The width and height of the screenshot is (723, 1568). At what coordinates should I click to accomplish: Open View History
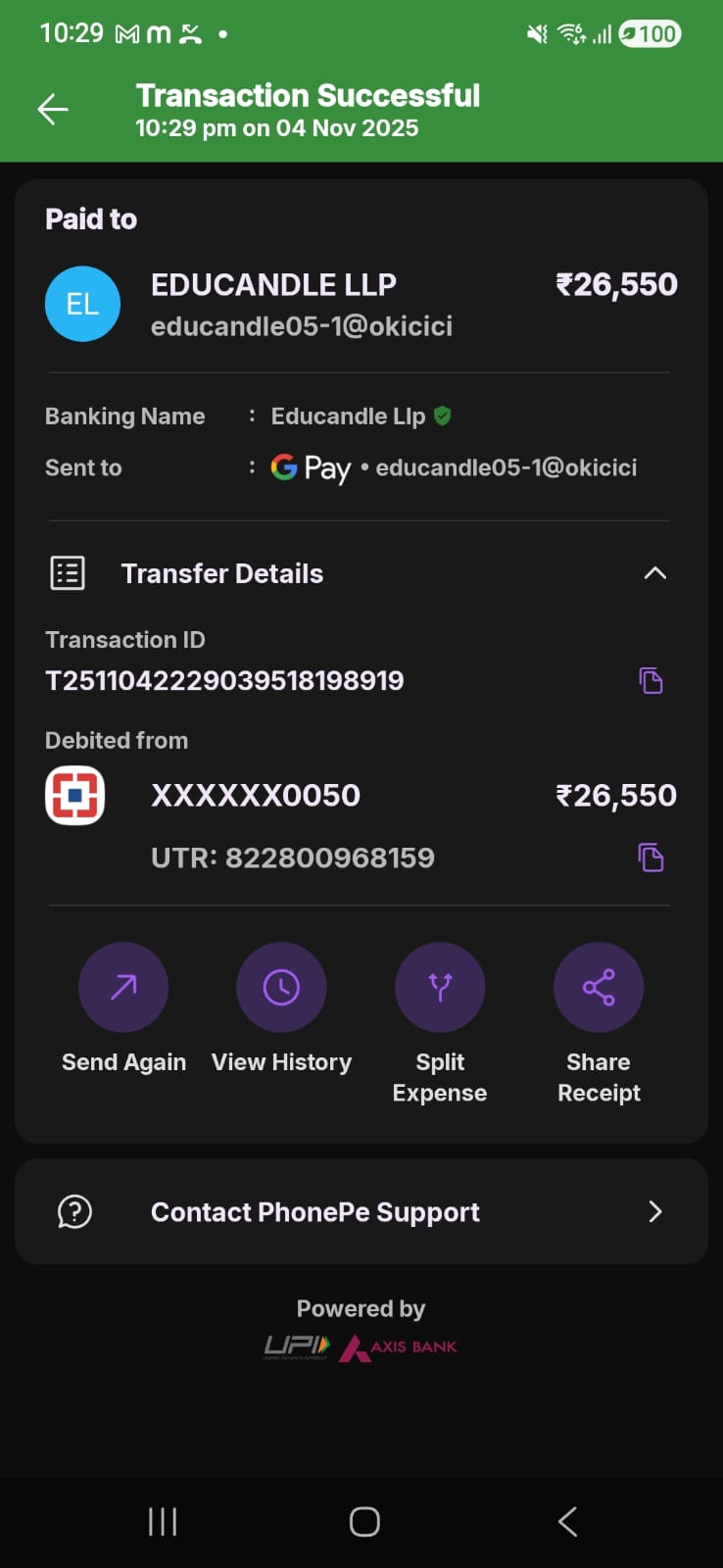click(x=281, y=988)
